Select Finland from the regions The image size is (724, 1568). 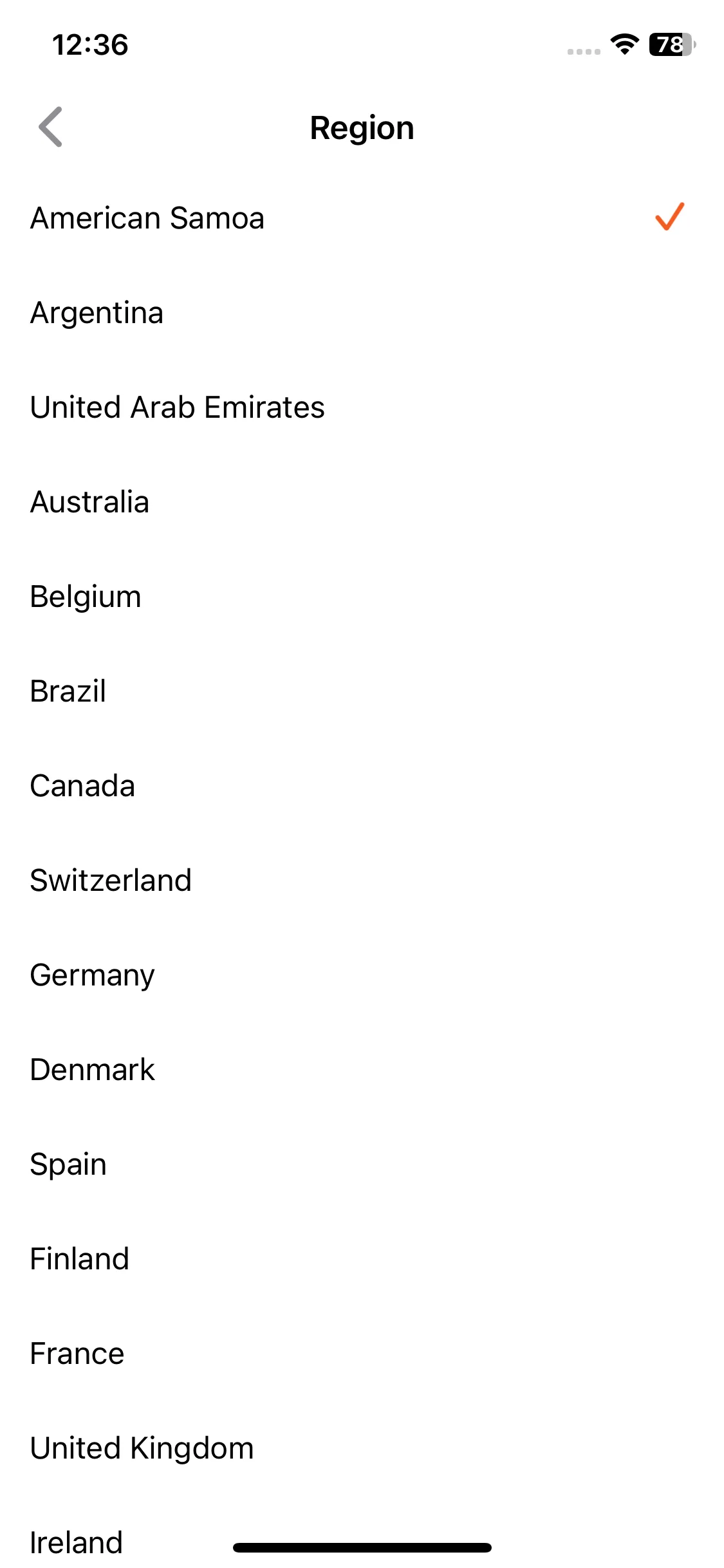click(x=362, y=1258)
